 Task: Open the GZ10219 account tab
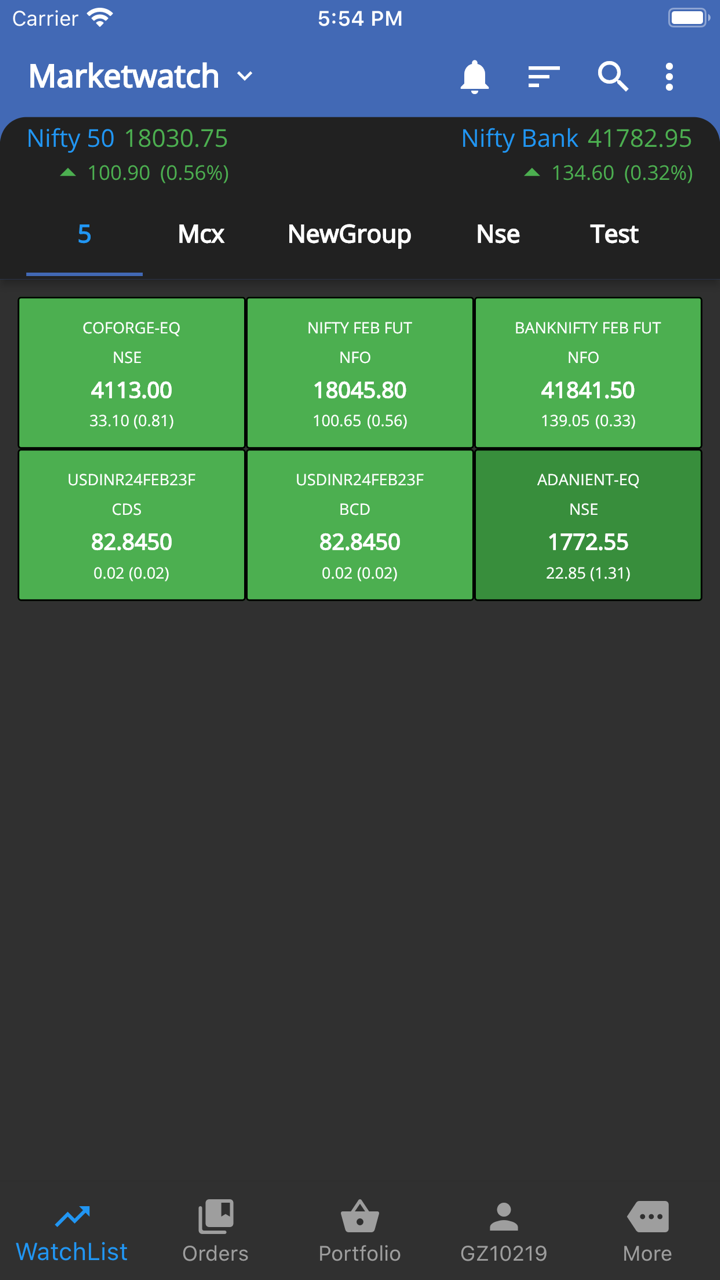point(503,1232)
